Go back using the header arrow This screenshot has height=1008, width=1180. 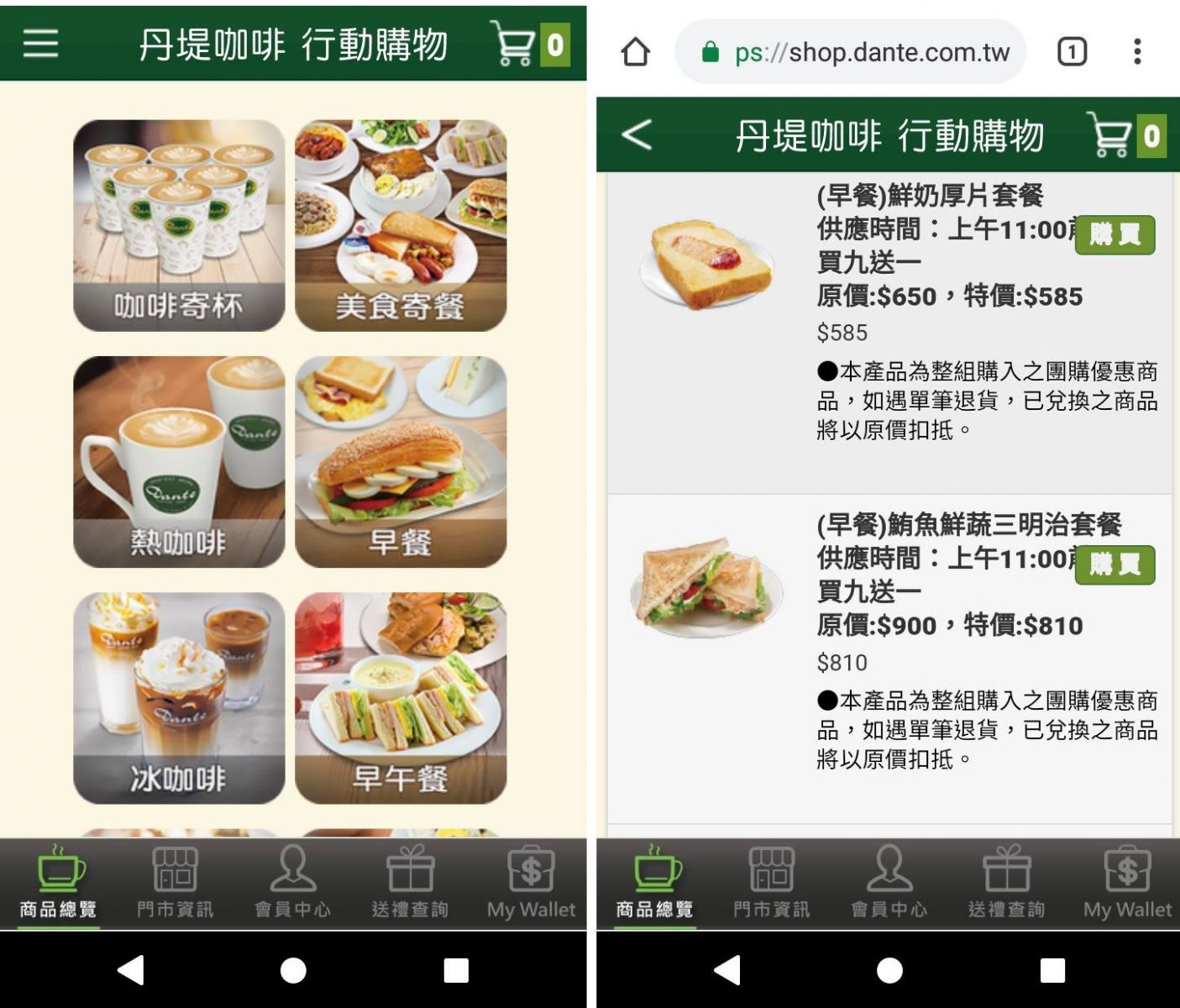pyautogui.click(x=636, y=134)
